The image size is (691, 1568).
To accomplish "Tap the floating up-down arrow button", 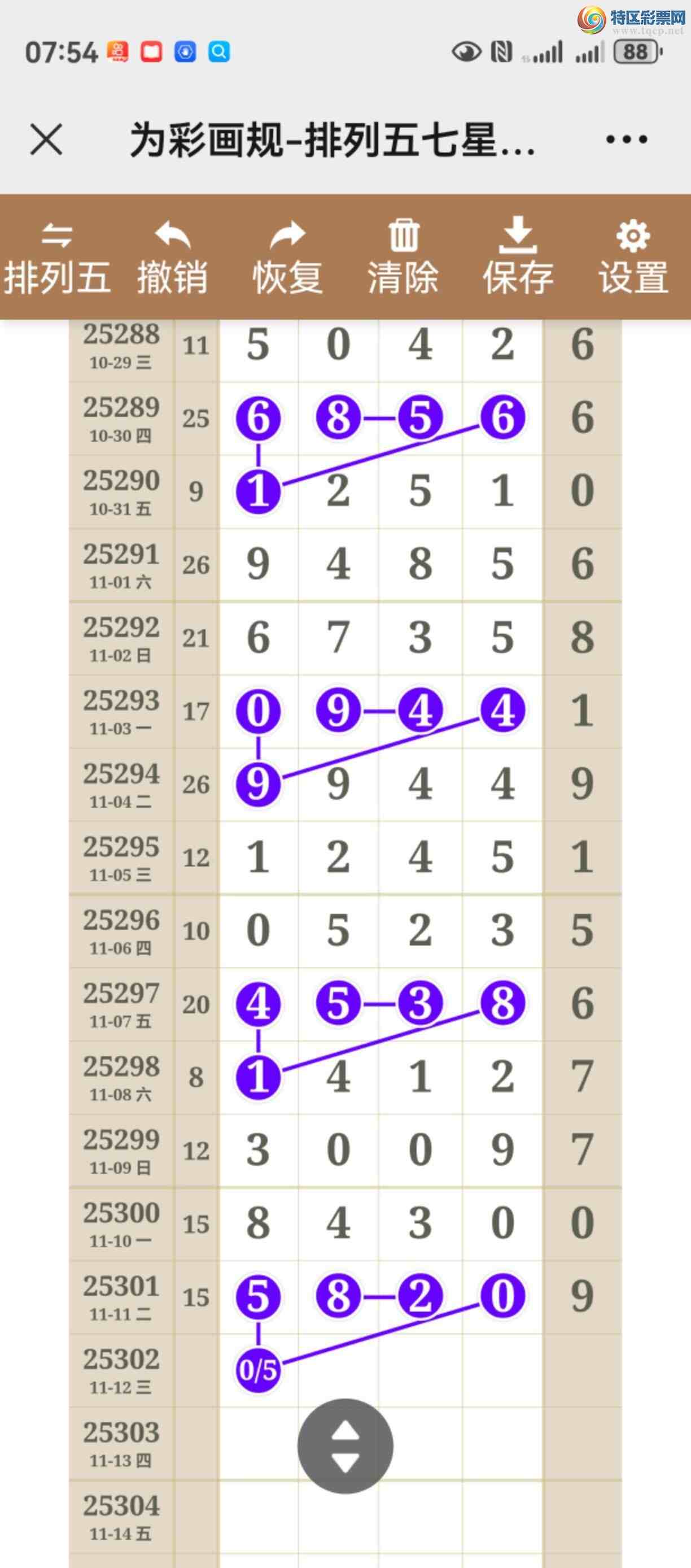I will coord(345,1445).
